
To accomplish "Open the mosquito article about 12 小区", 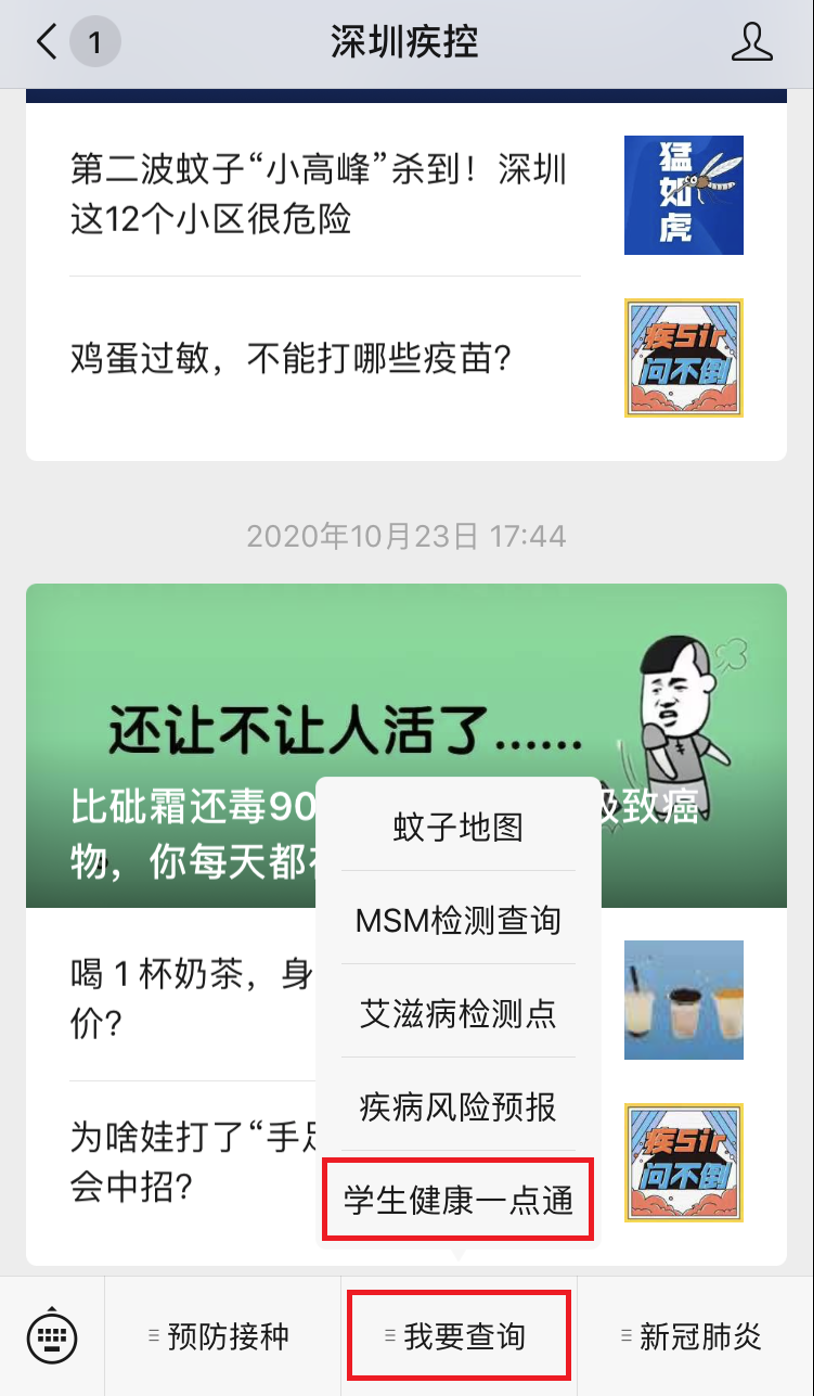I will point(320,195).
